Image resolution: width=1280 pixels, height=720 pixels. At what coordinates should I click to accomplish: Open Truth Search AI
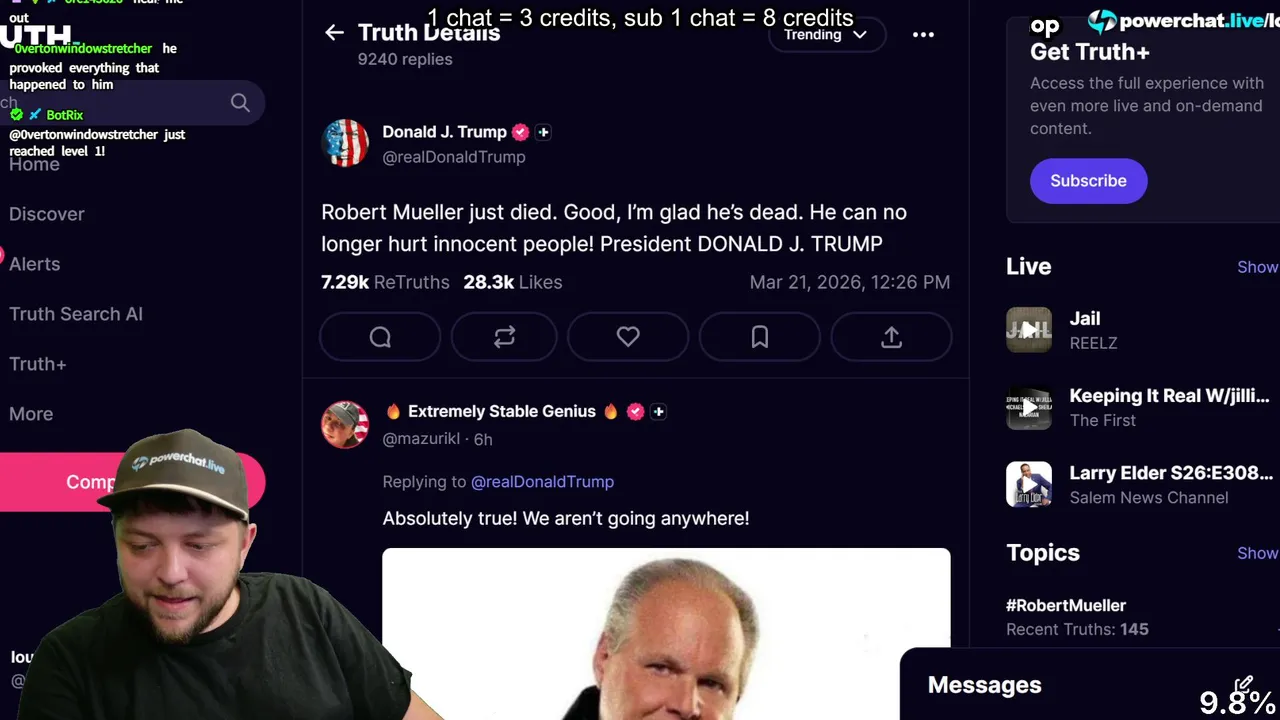[x=76, y=314]
